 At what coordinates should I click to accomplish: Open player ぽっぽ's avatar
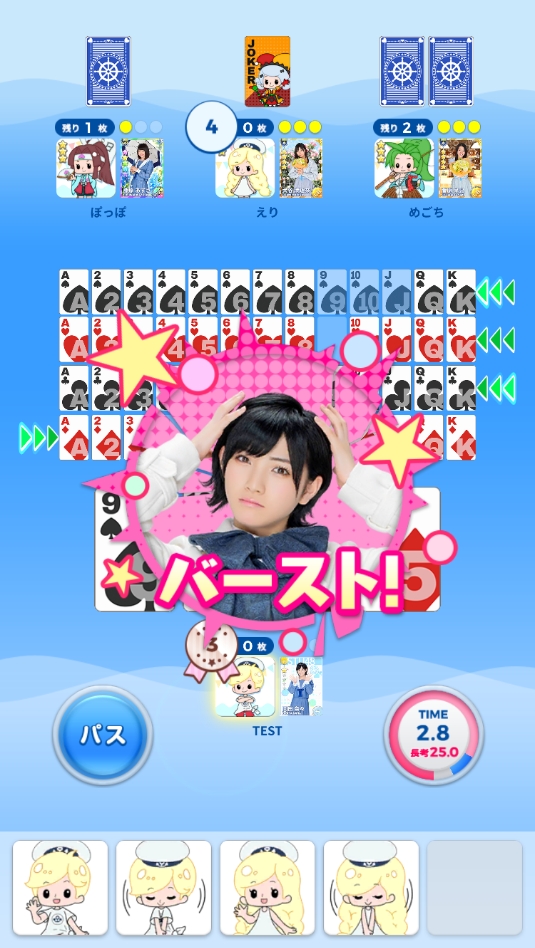click(x=86, y=168)
